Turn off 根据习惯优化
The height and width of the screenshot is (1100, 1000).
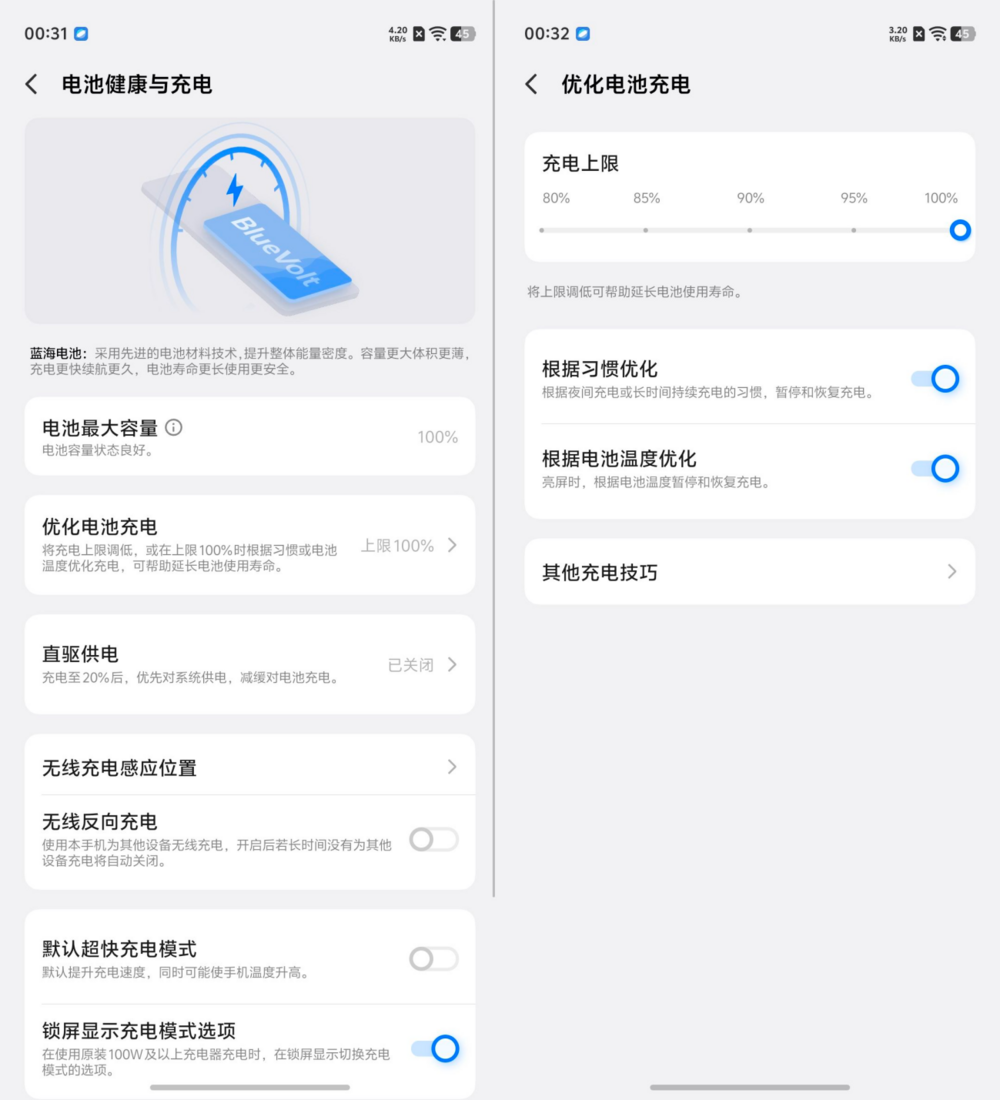tap(935, 379)
